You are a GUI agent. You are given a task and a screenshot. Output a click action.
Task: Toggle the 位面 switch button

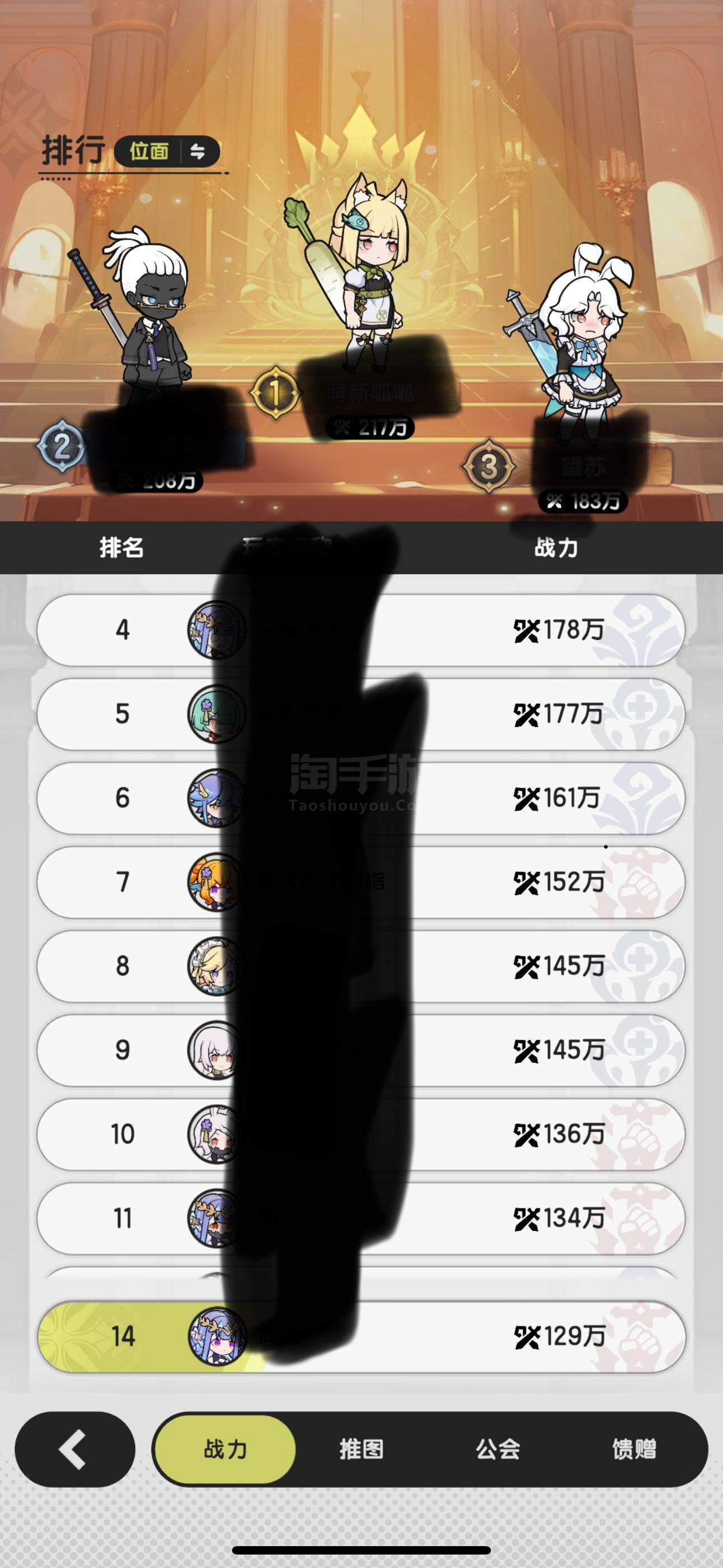[168, 151]
